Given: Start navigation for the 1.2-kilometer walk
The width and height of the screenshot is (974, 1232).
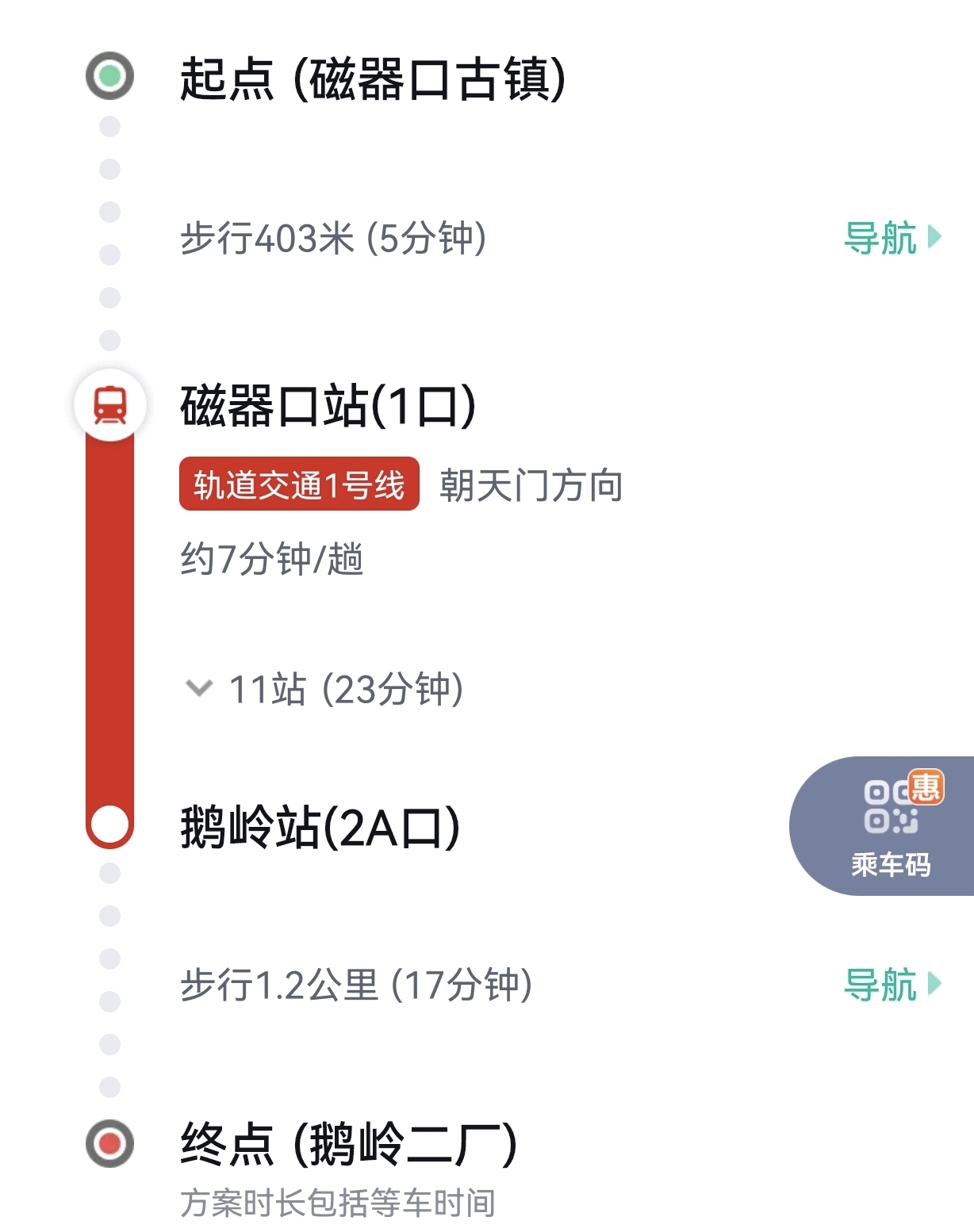Looking at the screenshot, I should [x=892, y=985].
